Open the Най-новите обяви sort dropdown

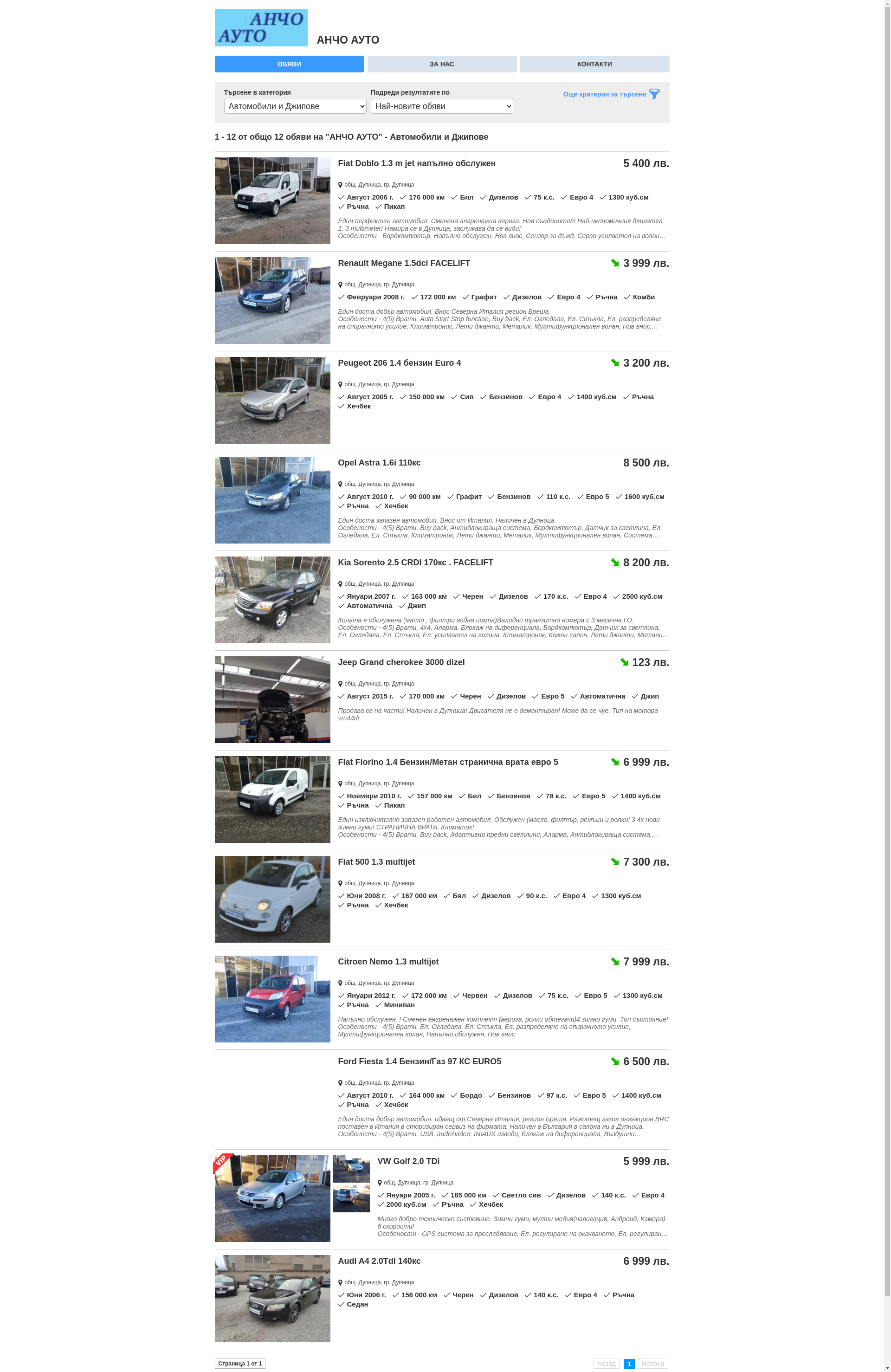pyautogui.click(x=441, y=106)
